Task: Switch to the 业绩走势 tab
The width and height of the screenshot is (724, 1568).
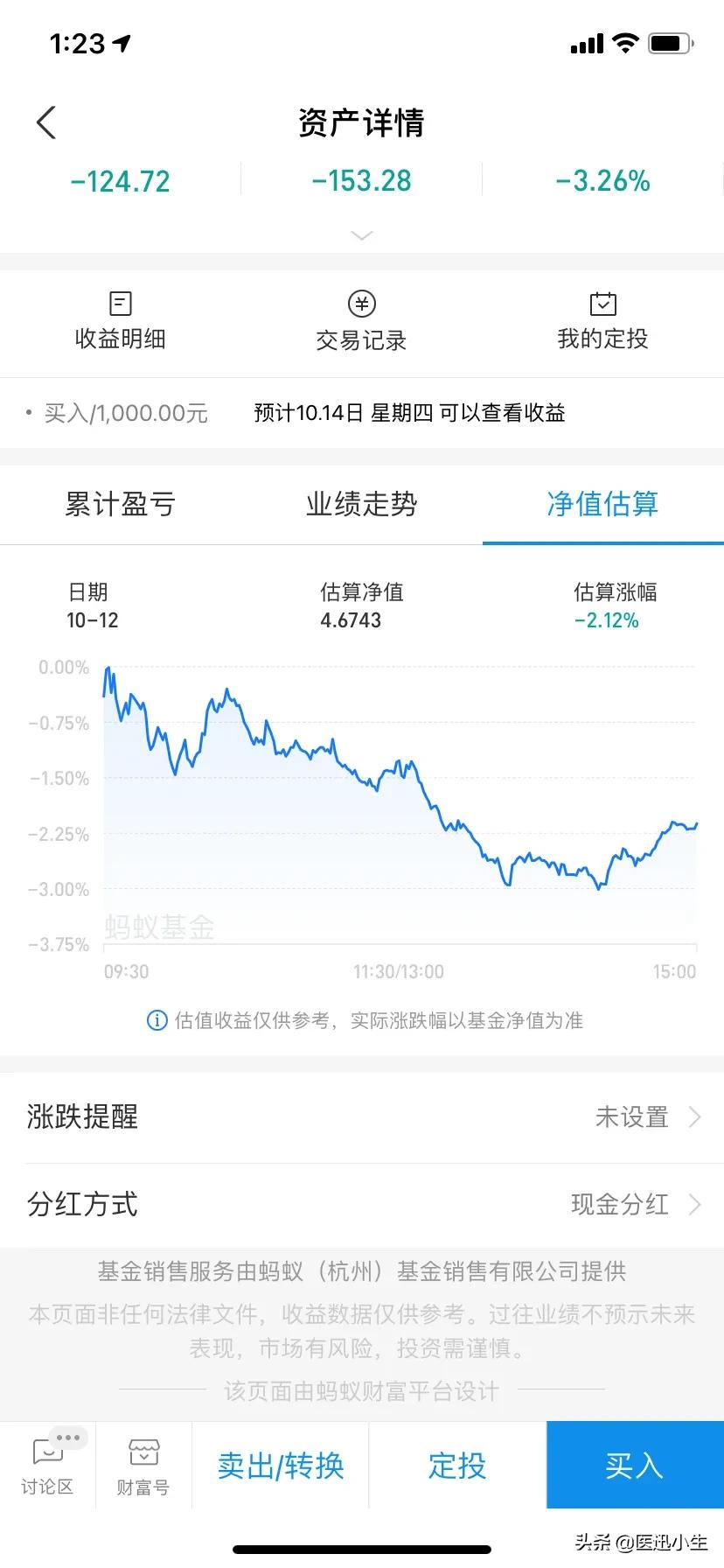Action: tap(361, 505)
